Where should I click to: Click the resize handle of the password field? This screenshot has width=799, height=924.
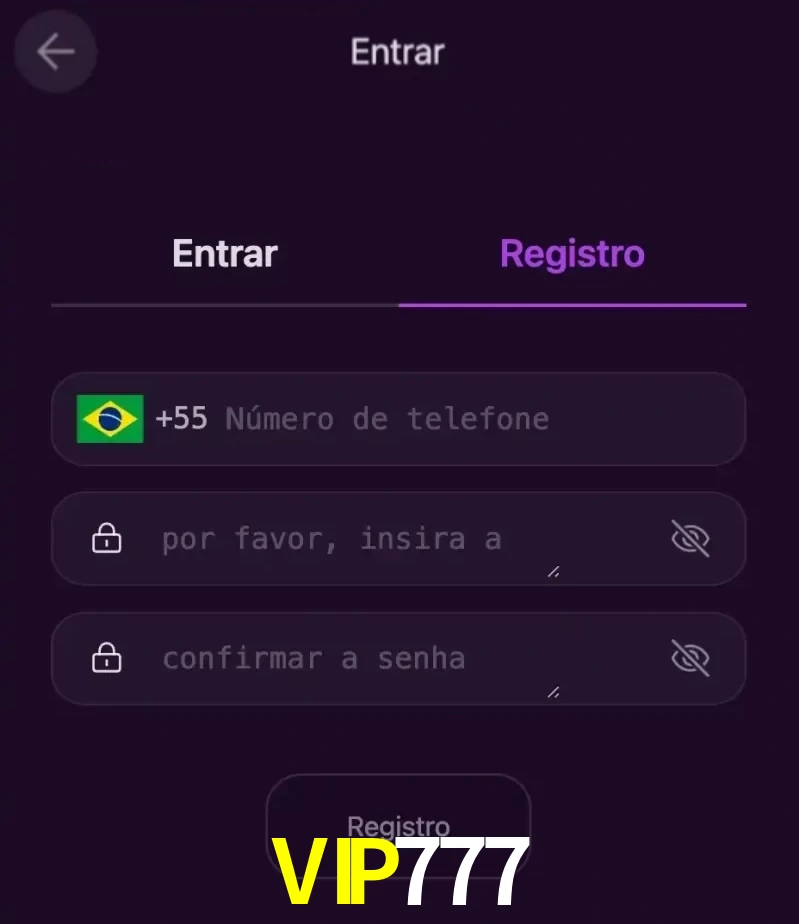pyautogui.click(x=553, y=571)
